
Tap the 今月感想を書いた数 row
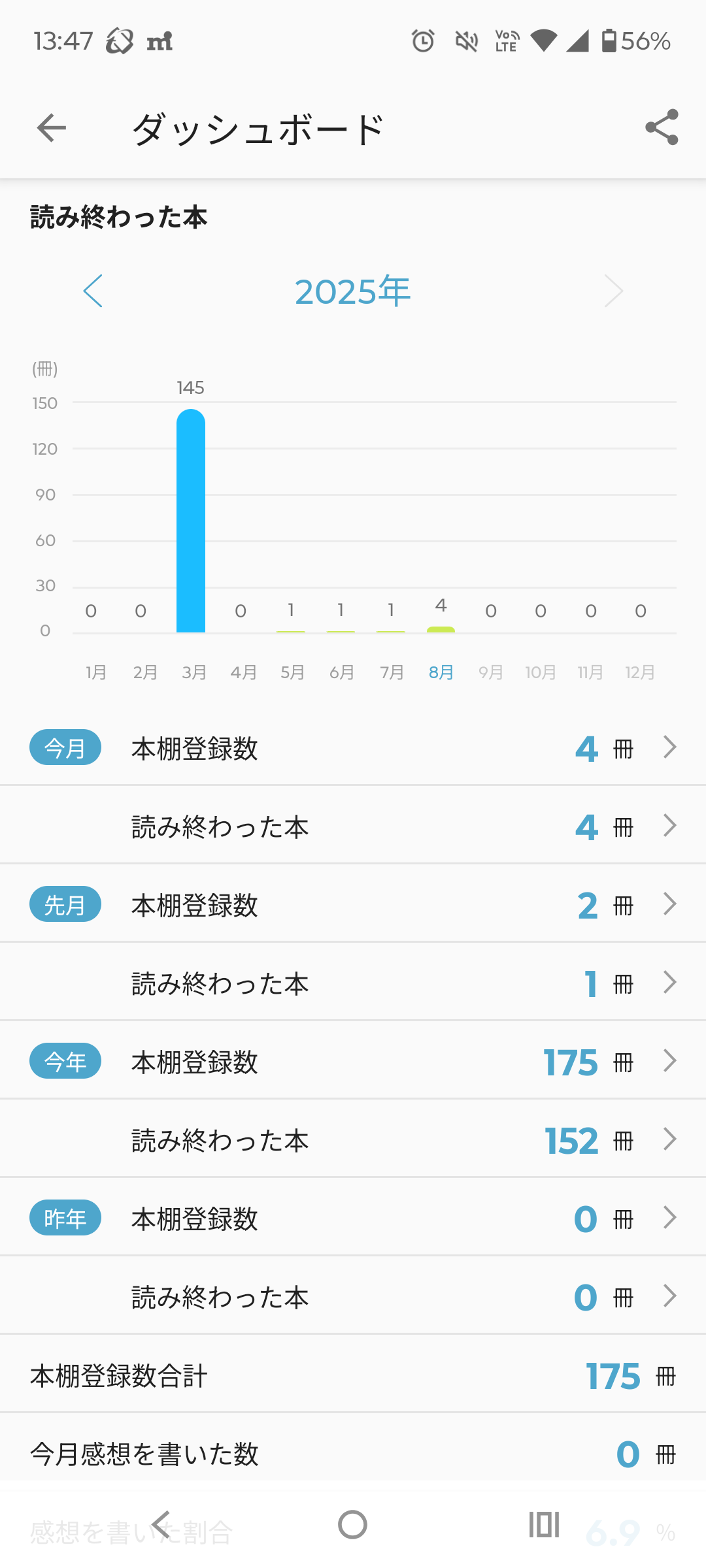click(x=353, y=1453)
